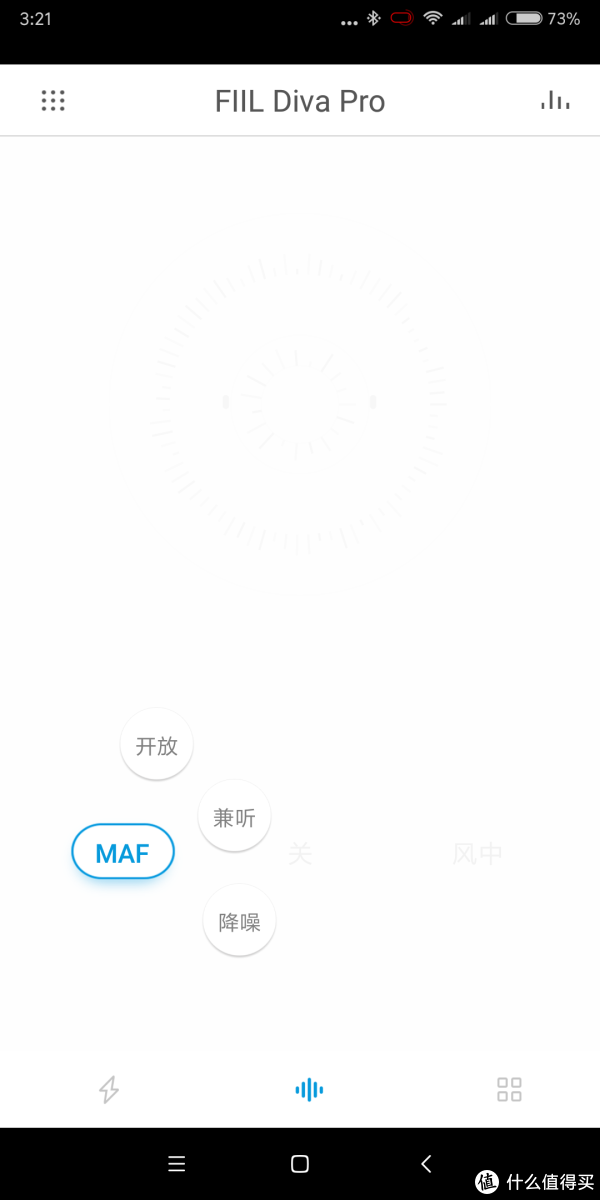Viewport: 600px width, 1200px height.
Task: Select the 兼听 mode
Action: [x=235, y=817]
